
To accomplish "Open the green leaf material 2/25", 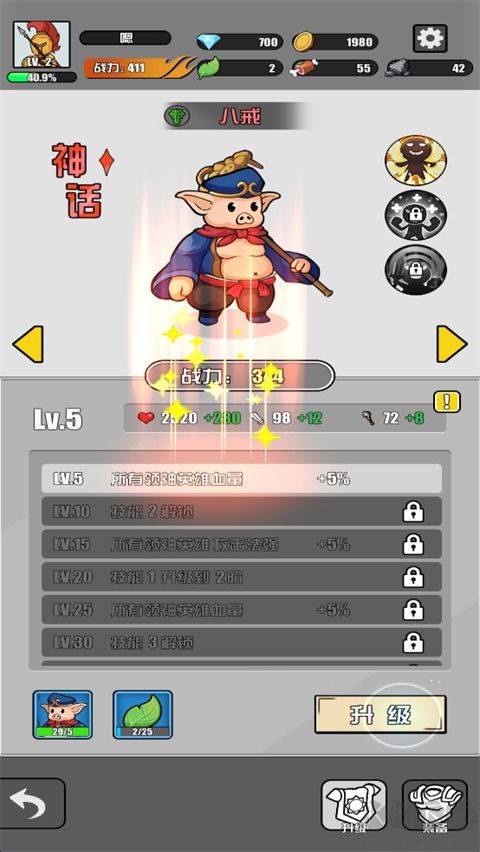I will coord(142,715).
